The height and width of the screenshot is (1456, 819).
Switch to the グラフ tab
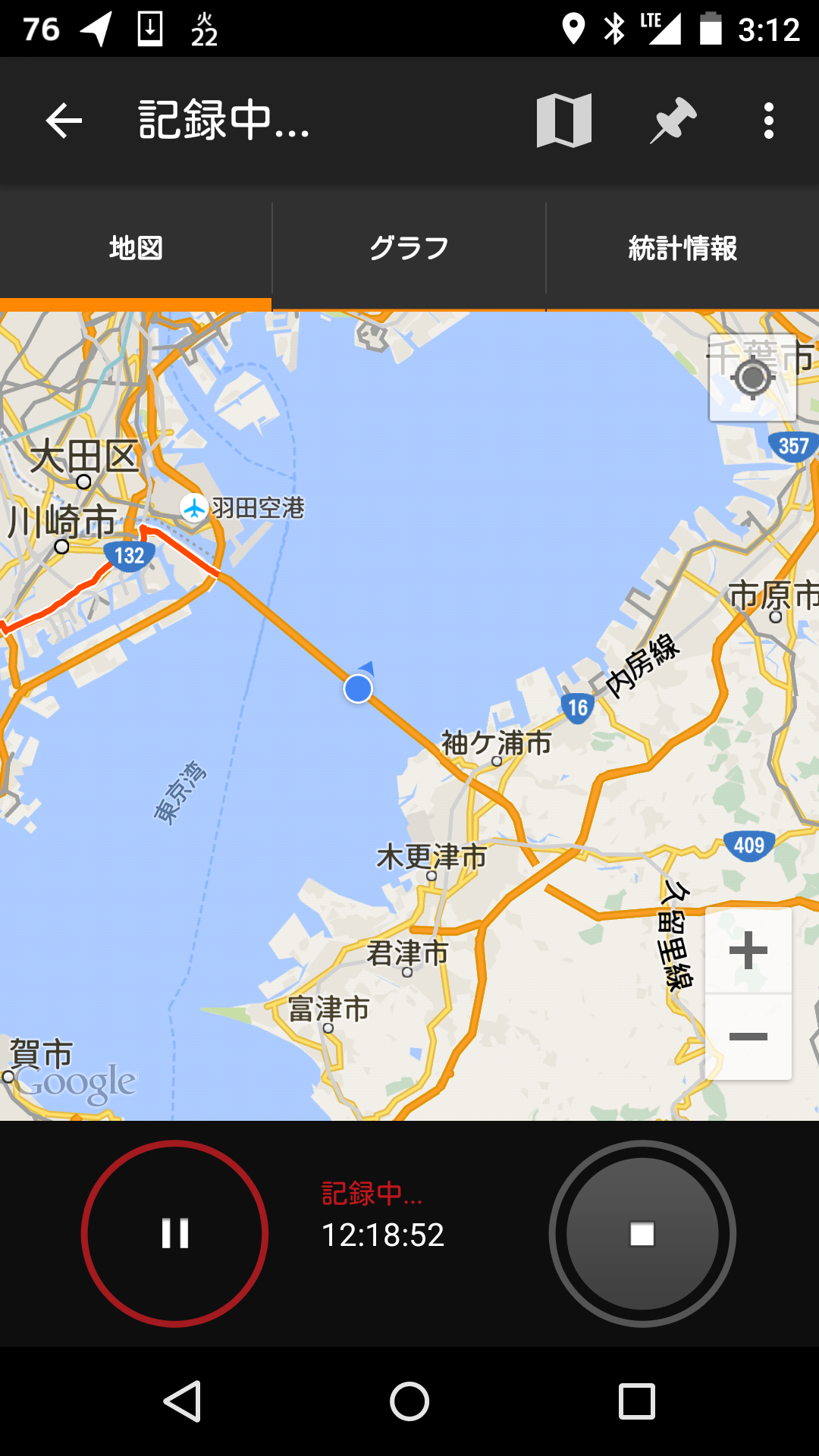(x=409, y=248)
